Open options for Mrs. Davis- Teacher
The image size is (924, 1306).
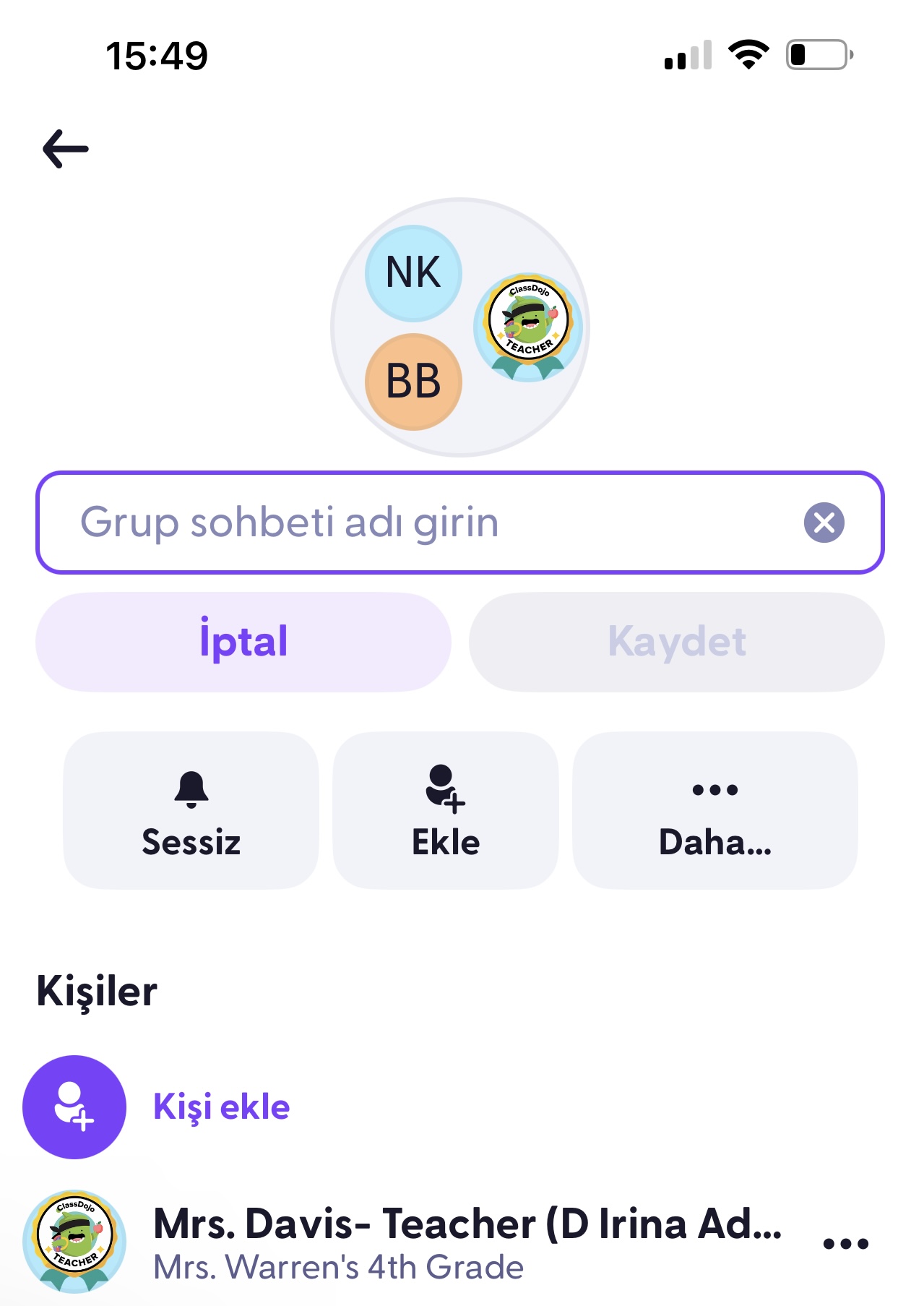click(845, 1244)
